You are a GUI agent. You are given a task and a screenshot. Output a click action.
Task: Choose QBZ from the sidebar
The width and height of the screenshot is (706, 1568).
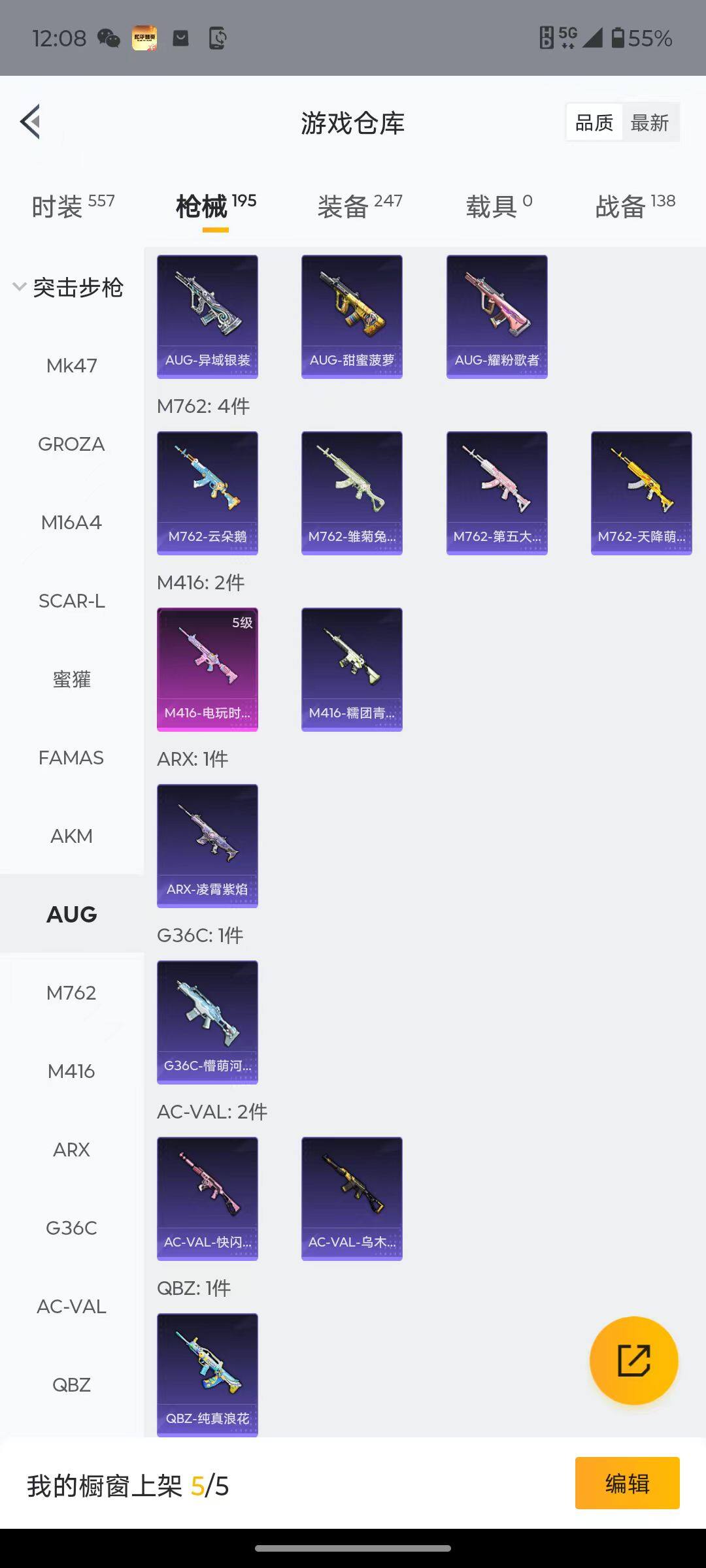pos(71,1384)
